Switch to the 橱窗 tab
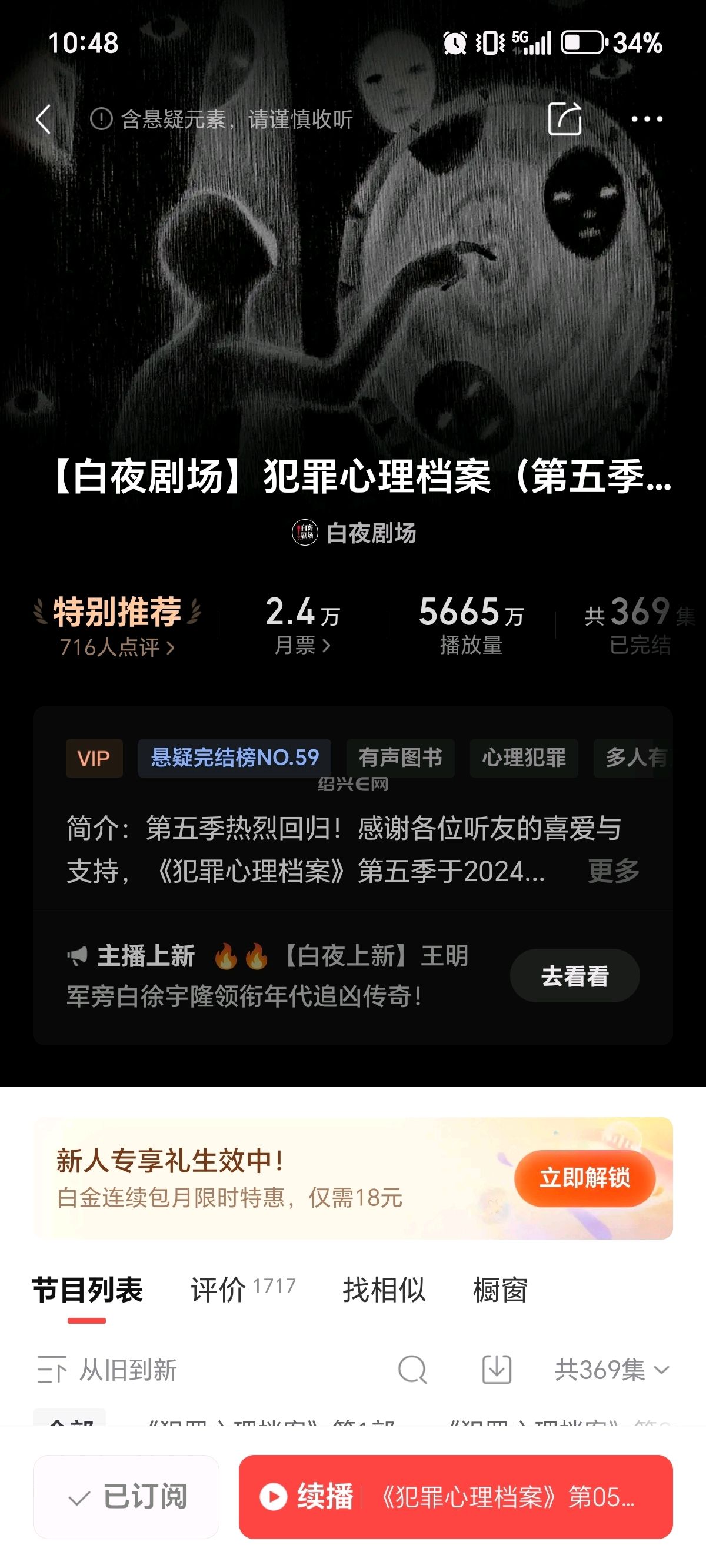 click(x=499, y=1289)
